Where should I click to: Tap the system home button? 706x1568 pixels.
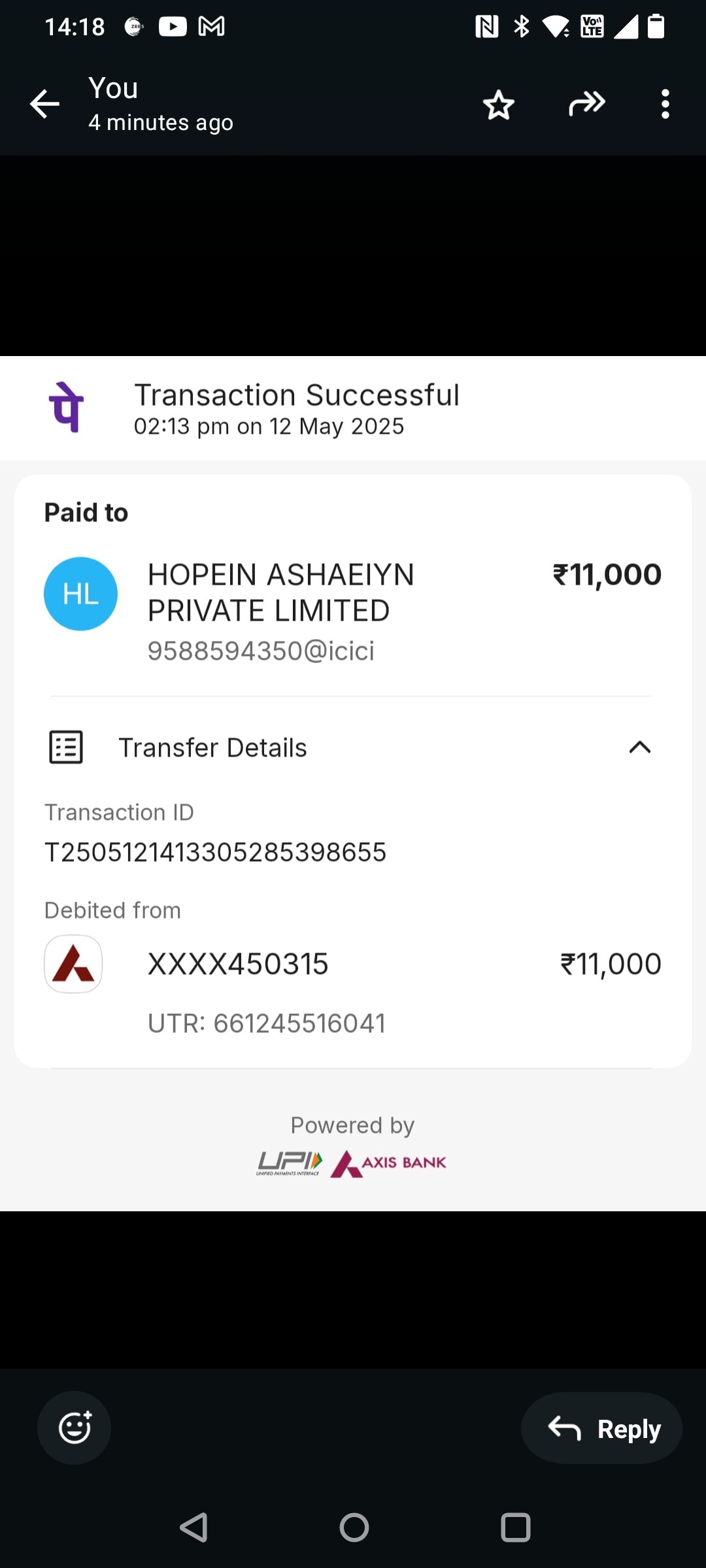354,1527
